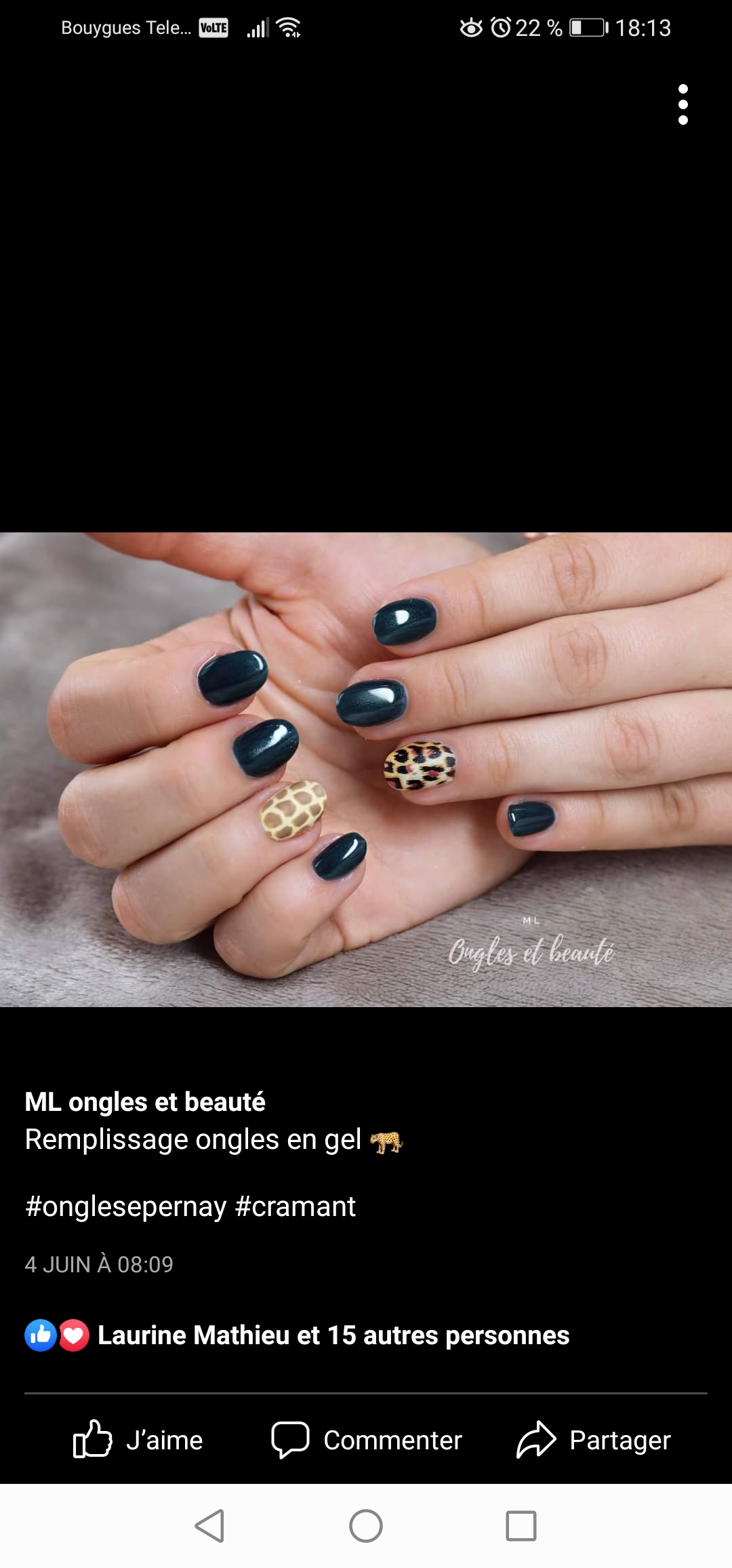Screen dimensions: 732x1568
Task: Open the #cramant hashtag
Action: 295,1207
